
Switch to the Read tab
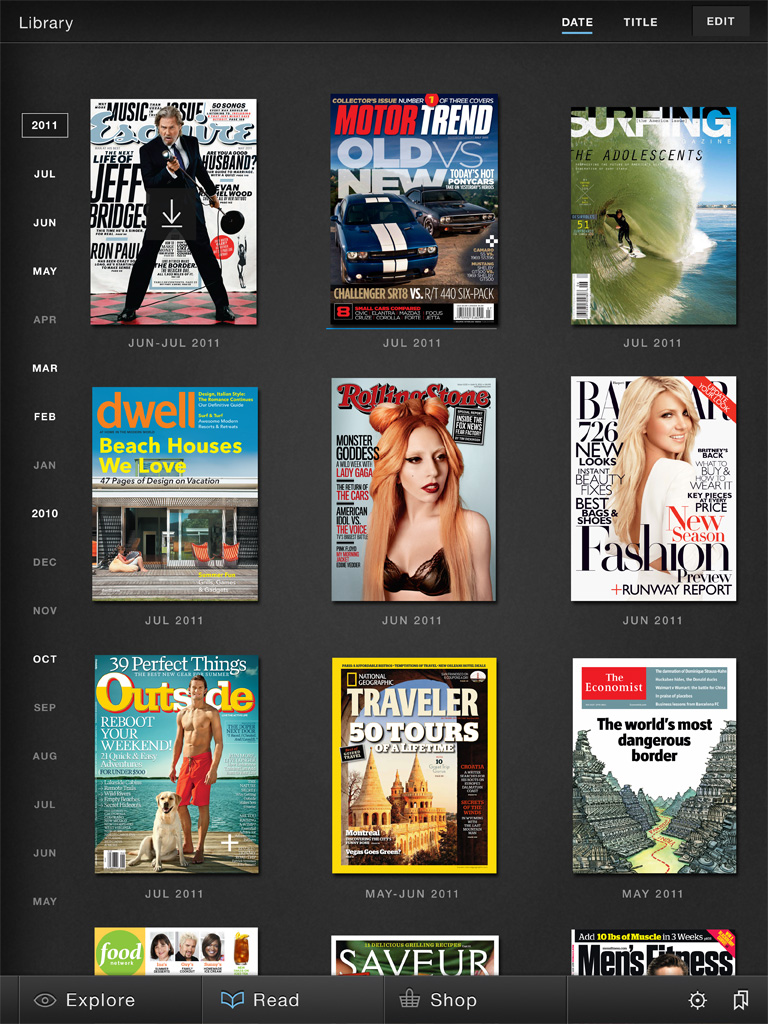click(260, 1000)
